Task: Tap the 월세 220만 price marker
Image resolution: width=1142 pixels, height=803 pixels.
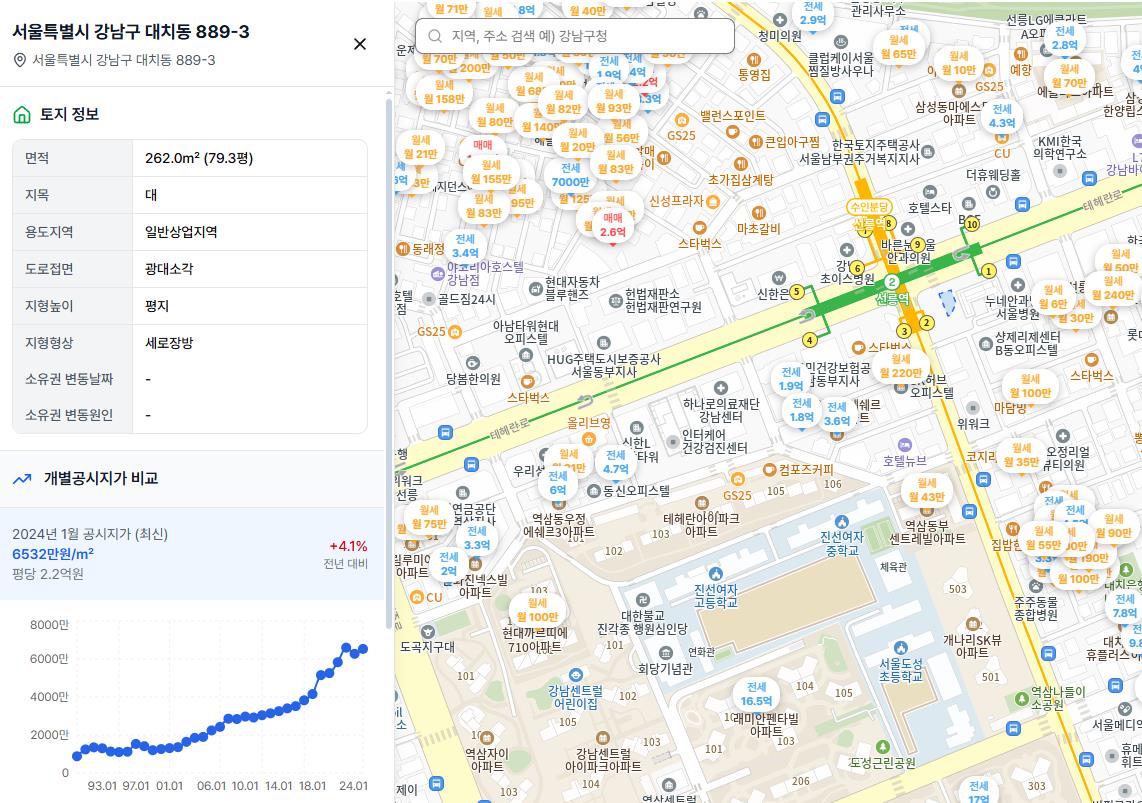Action: point(901,366)
